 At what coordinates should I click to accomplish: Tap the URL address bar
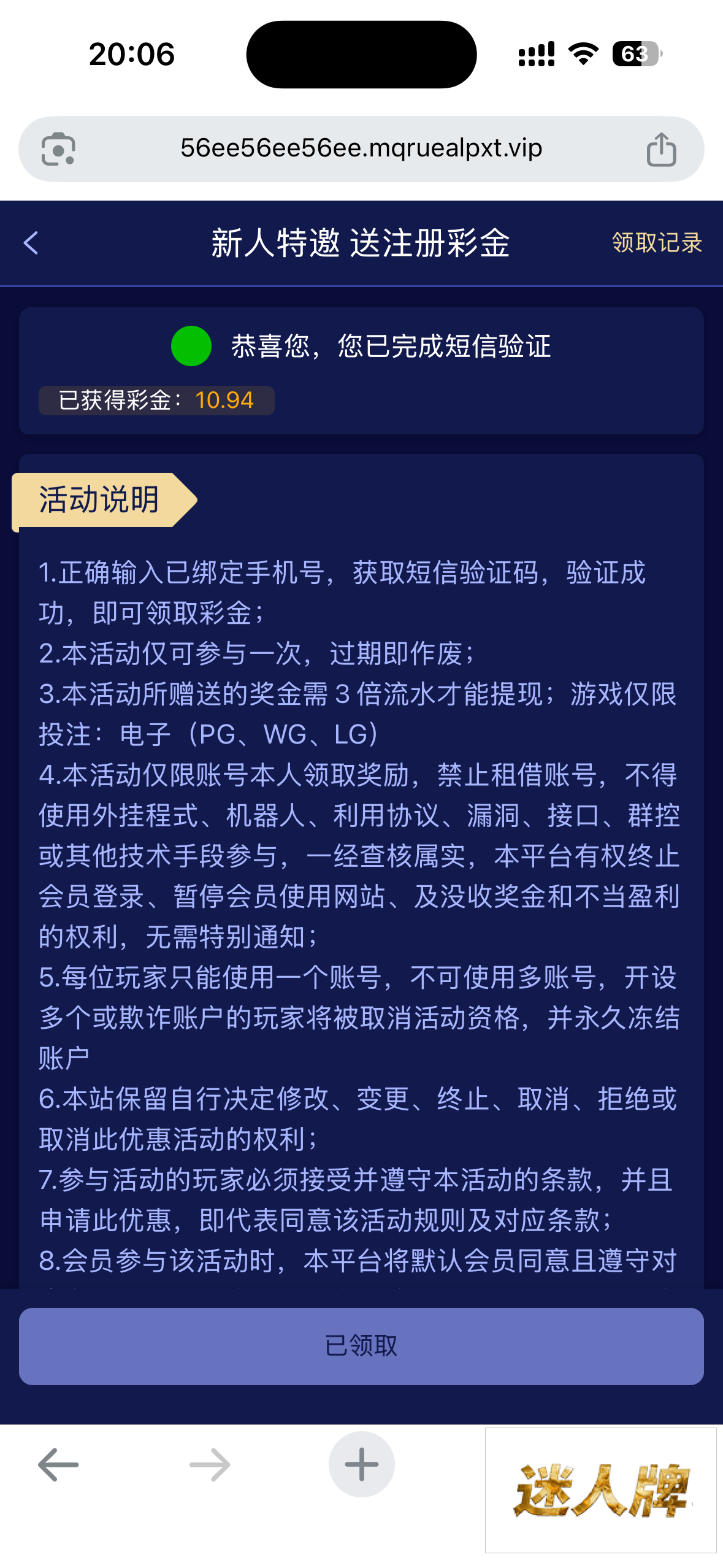coord(361,148)
